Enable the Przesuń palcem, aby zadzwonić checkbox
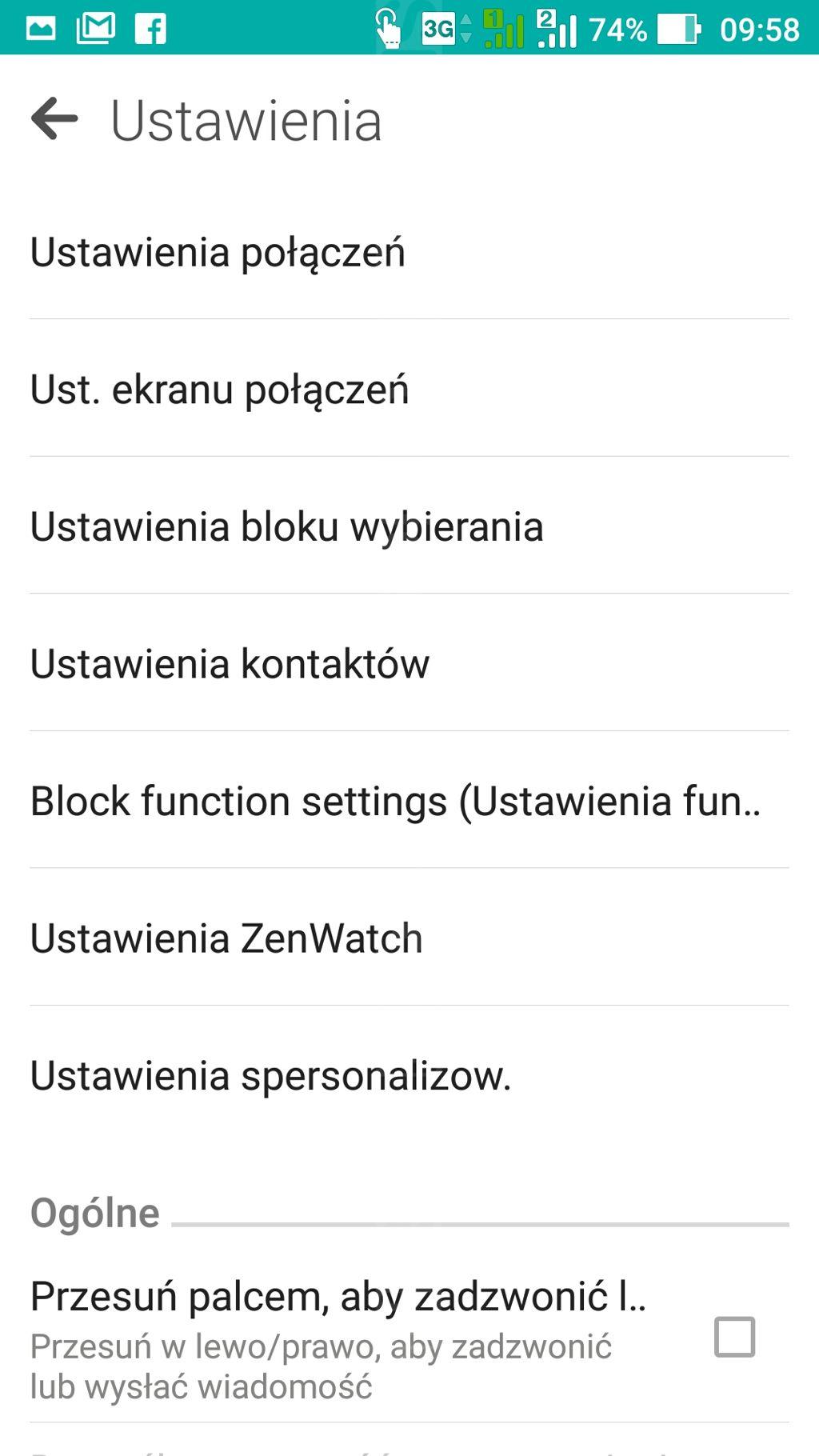Viewport: 819px width, 1456px height. pyautogui.click(x=734, y=1337)
